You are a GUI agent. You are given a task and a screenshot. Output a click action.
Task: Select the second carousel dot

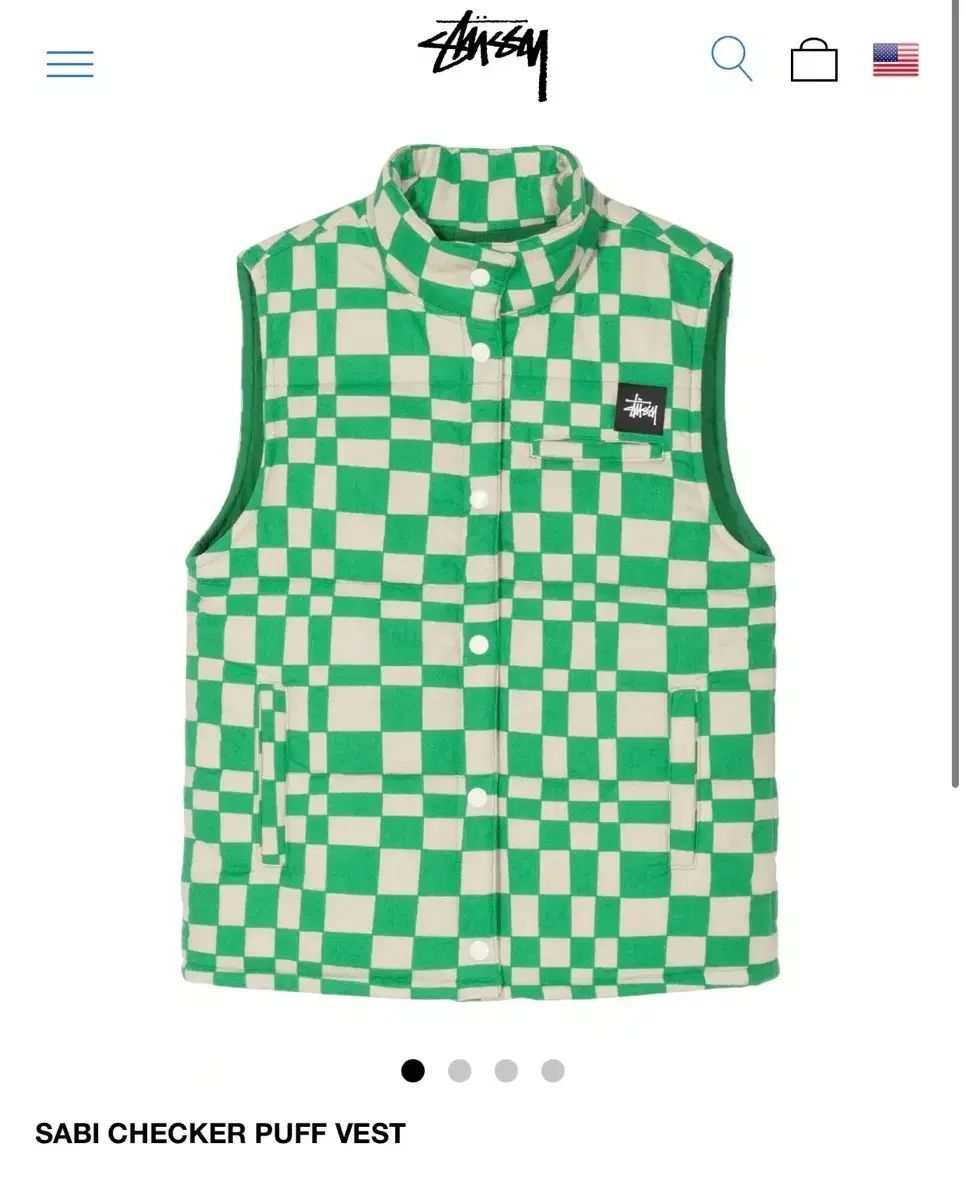pos(458,1072)
